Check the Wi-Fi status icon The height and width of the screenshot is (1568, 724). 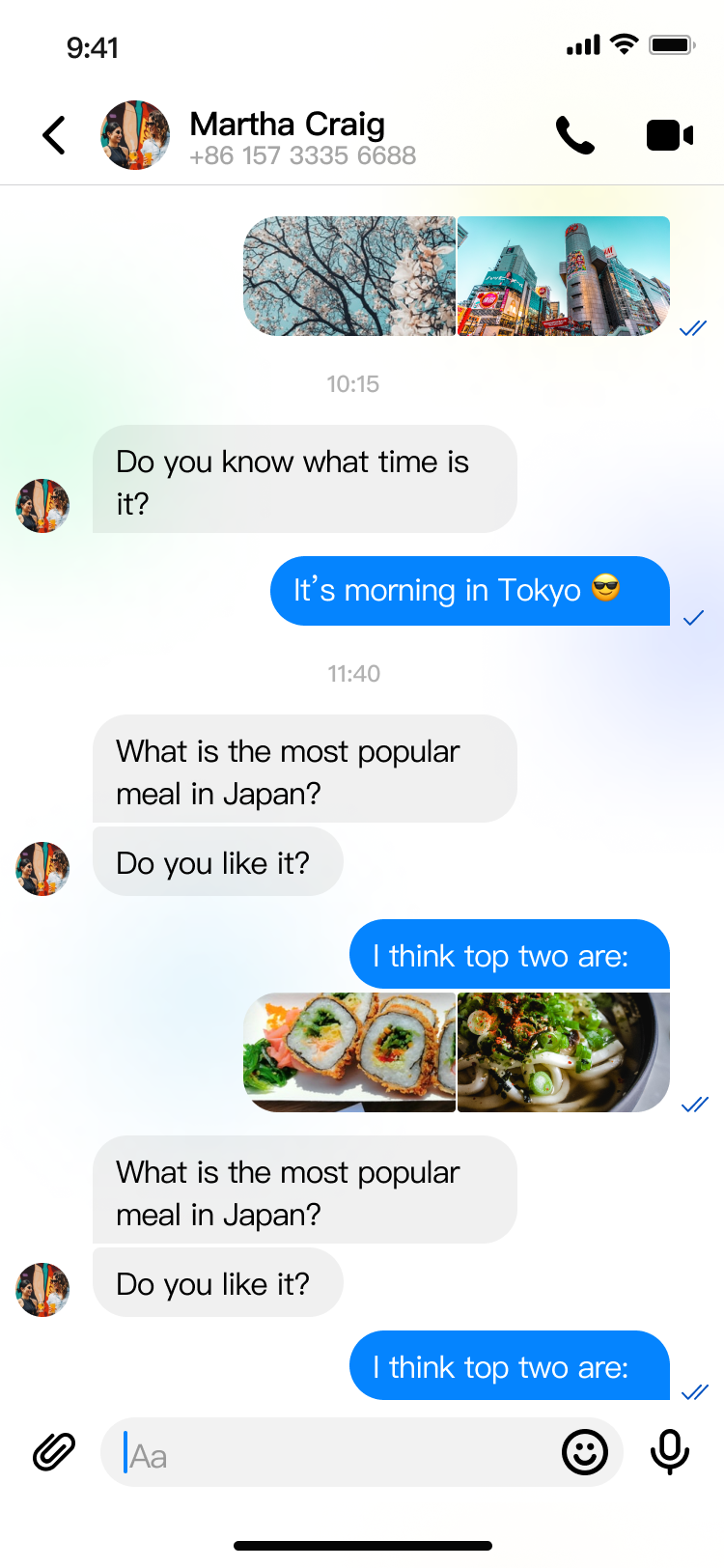pos(625,43)
